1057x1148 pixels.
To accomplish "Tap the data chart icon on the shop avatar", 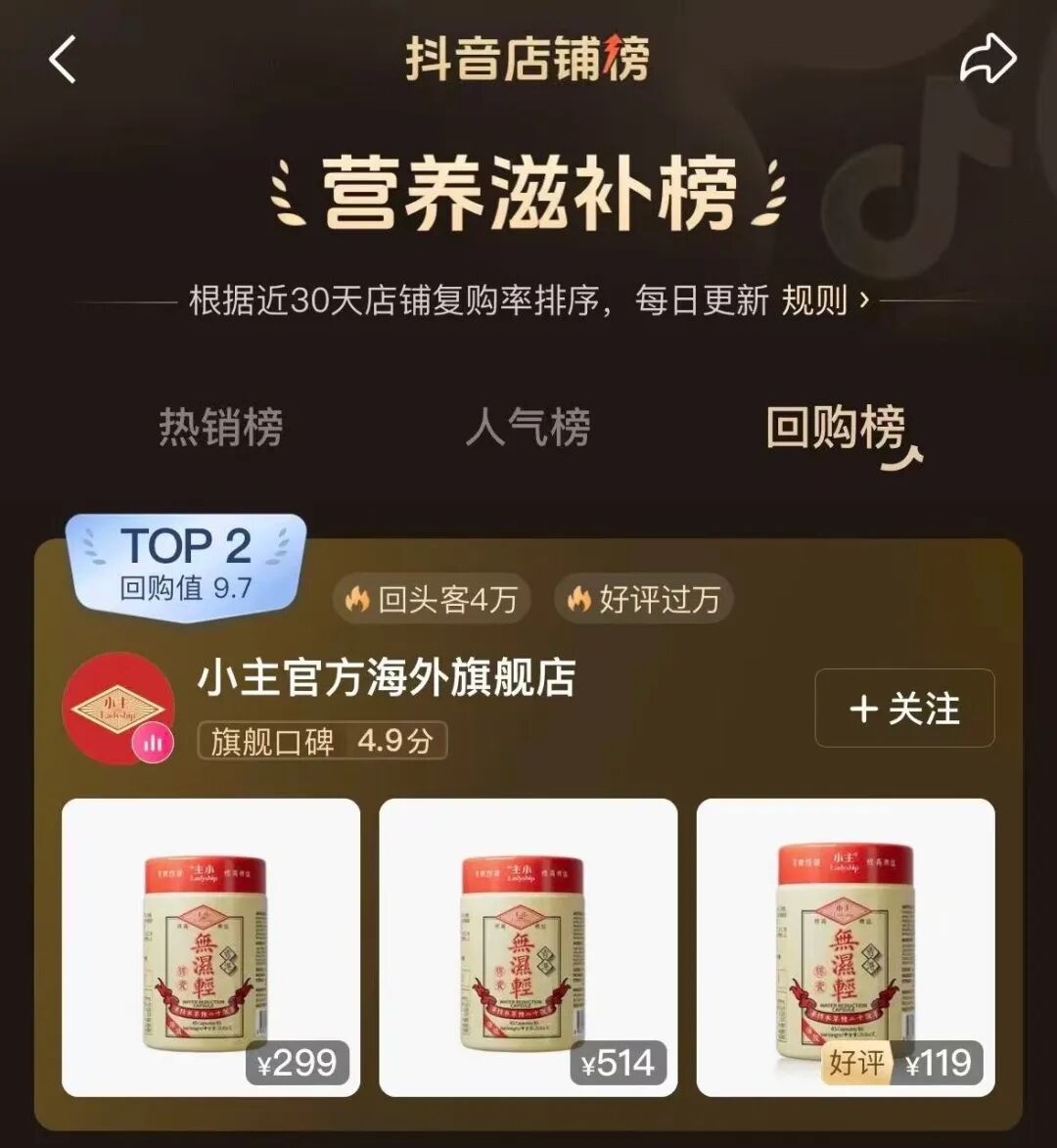I will pos(152,744).
